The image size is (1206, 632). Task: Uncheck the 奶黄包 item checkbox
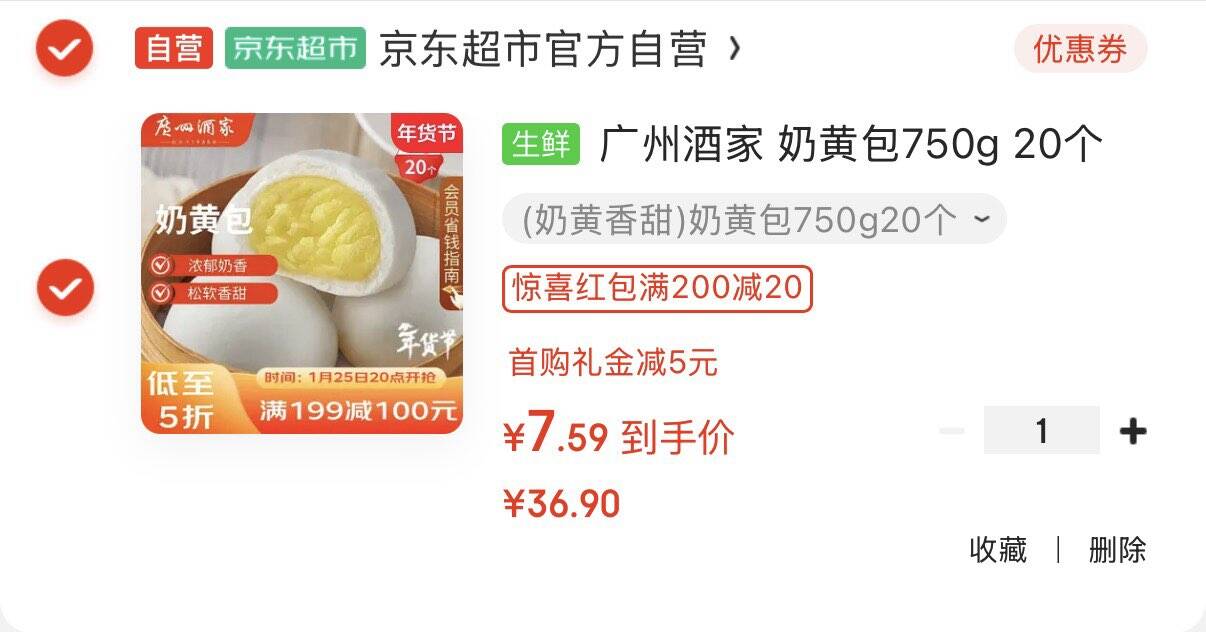(x=65, y=288)
